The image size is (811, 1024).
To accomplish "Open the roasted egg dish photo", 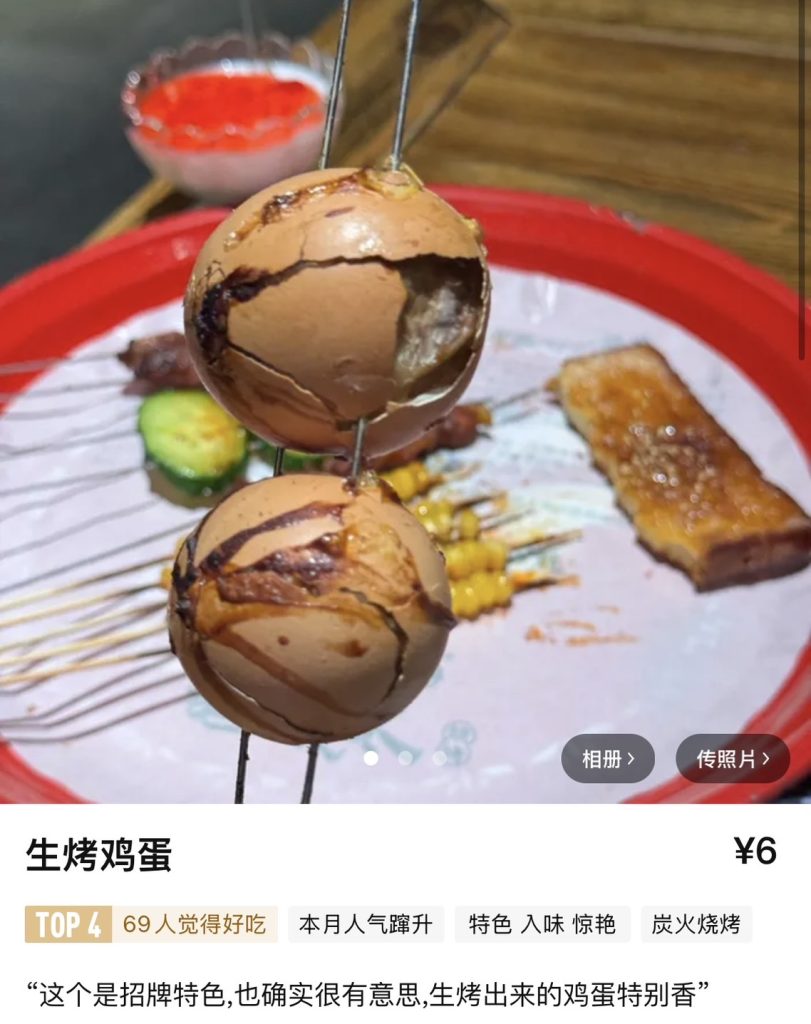I will (x=405, y=400).
